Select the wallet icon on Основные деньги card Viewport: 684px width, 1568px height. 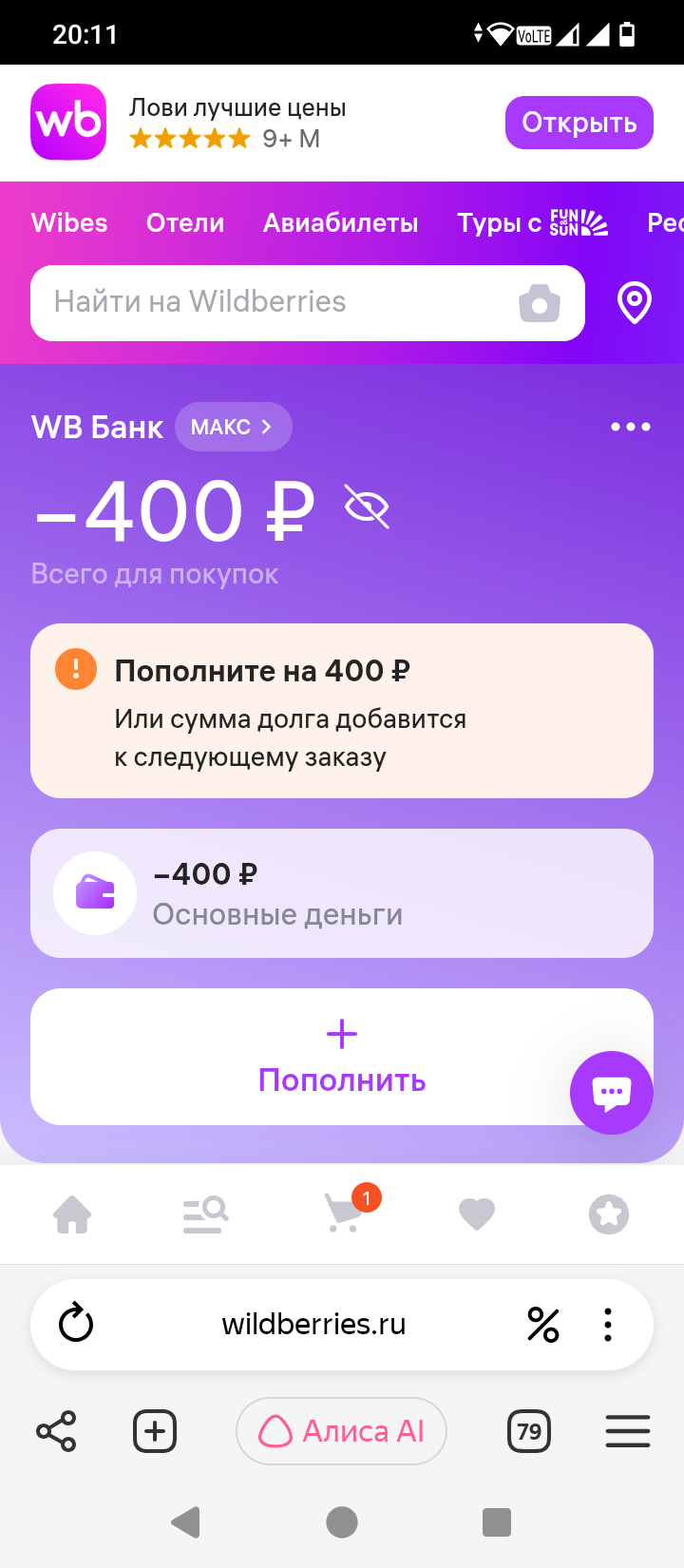[94, 893]
